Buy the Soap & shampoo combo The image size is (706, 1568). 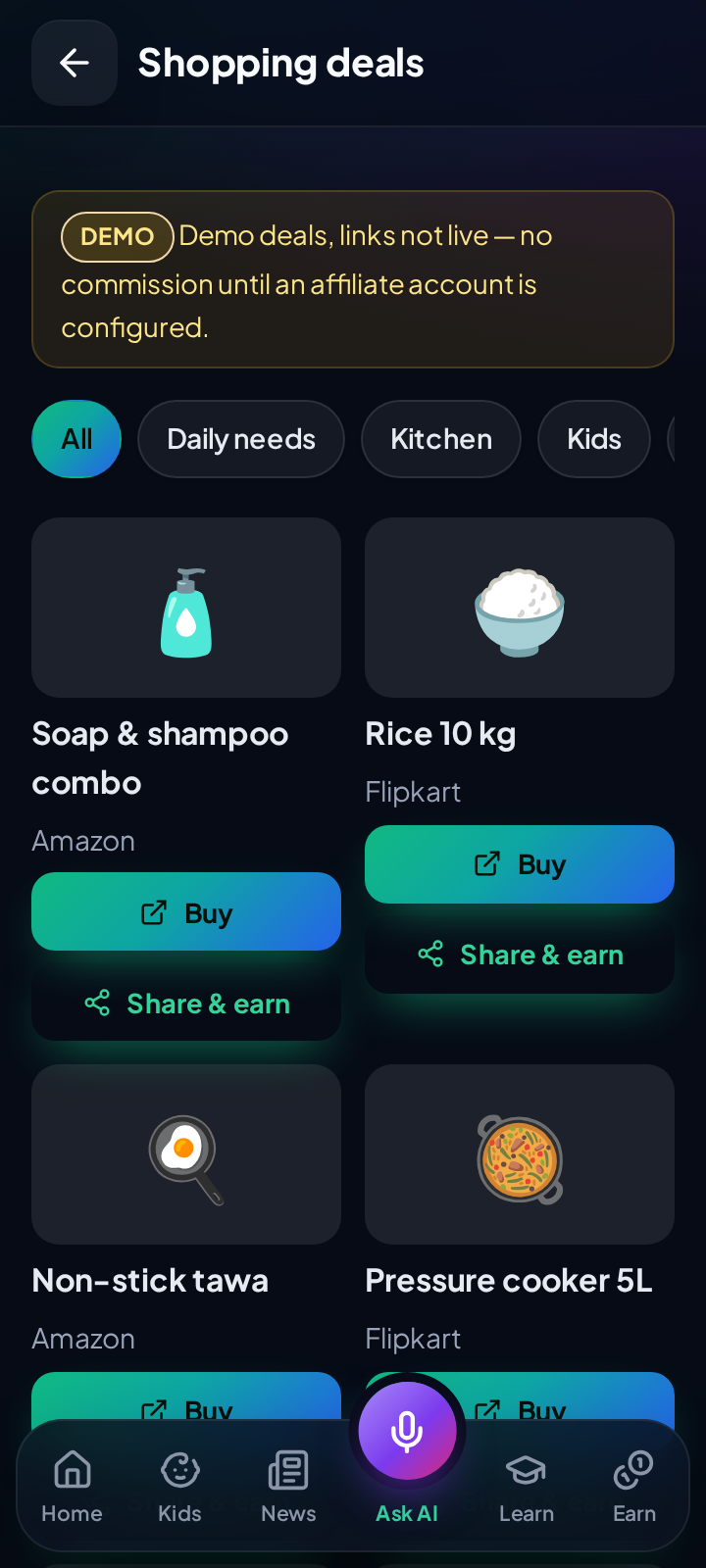click(186, 911)
